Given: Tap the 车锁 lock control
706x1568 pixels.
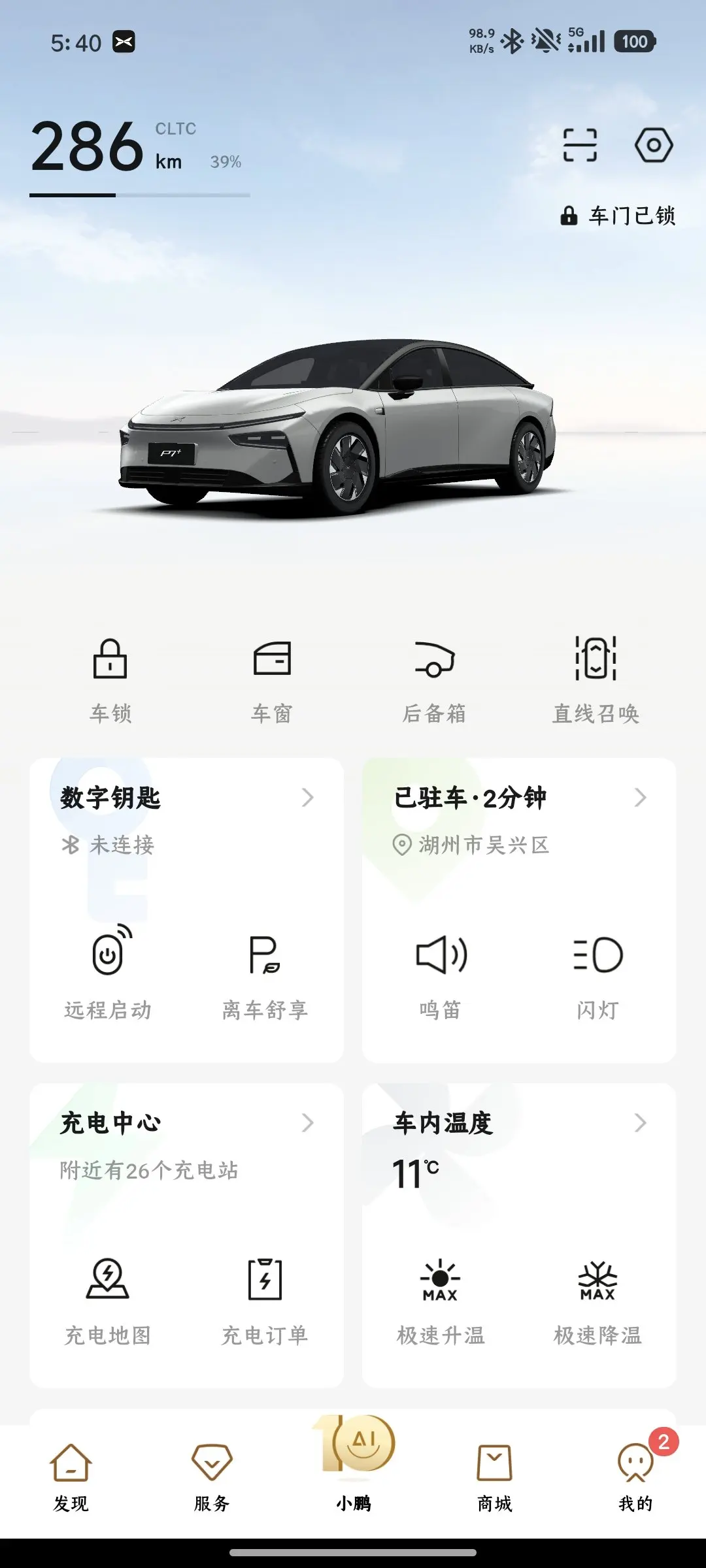Looking at the screenshot, I should click(x=110, y=679).
